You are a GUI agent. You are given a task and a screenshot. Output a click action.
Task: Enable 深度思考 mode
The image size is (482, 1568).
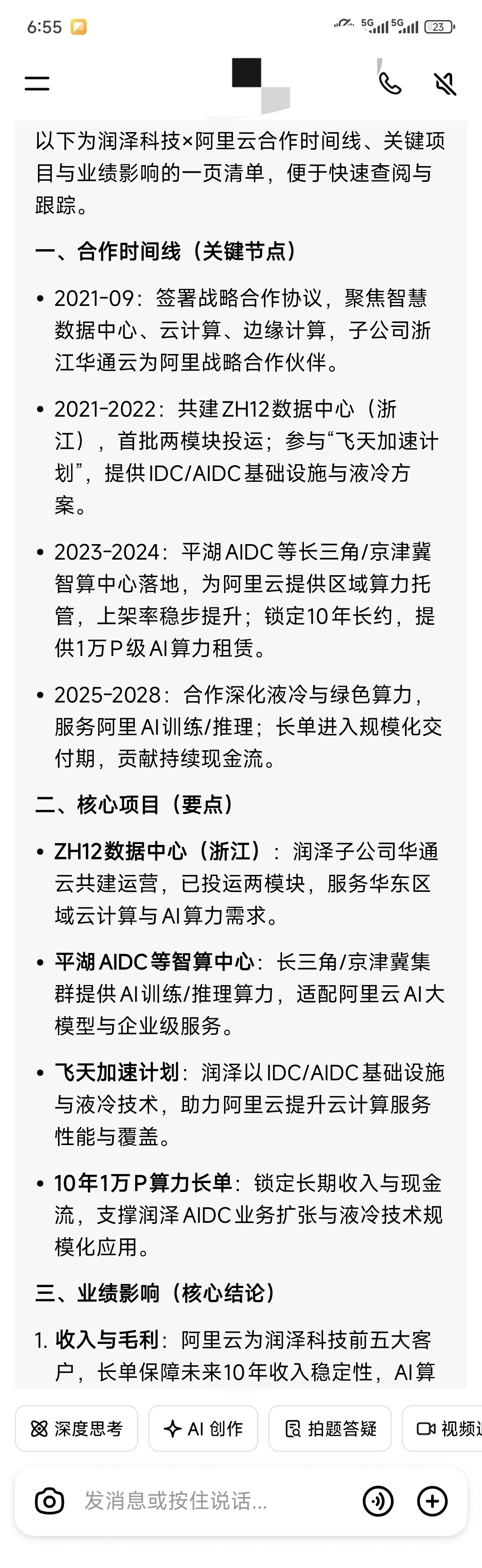click(x=77, y=1429)
